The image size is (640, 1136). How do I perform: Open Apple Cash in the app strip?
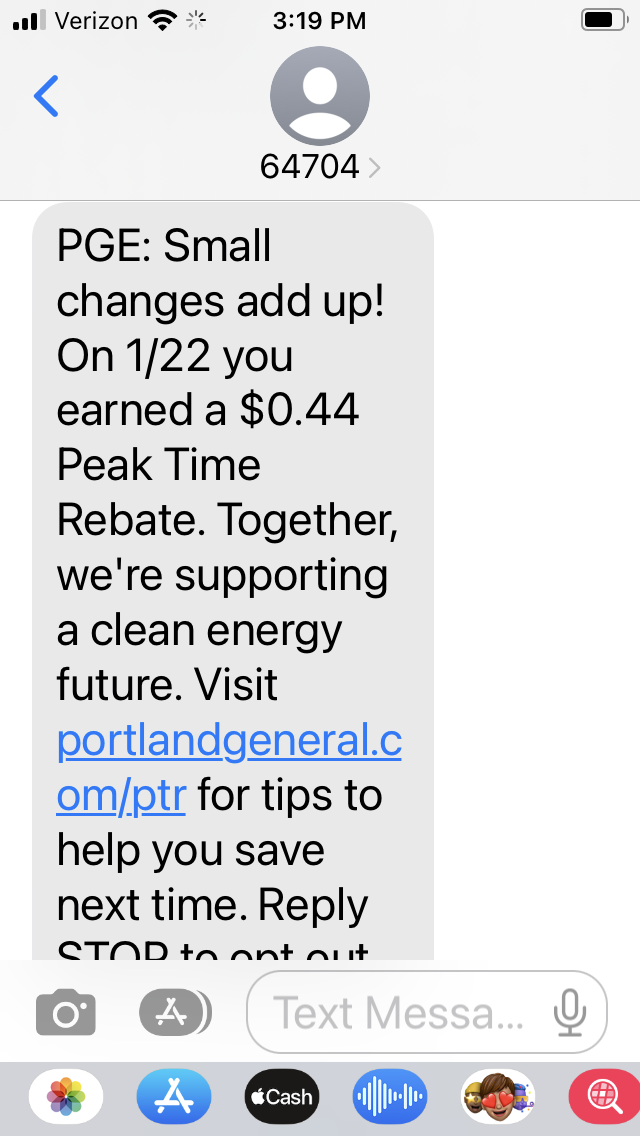coord(282,1097)
